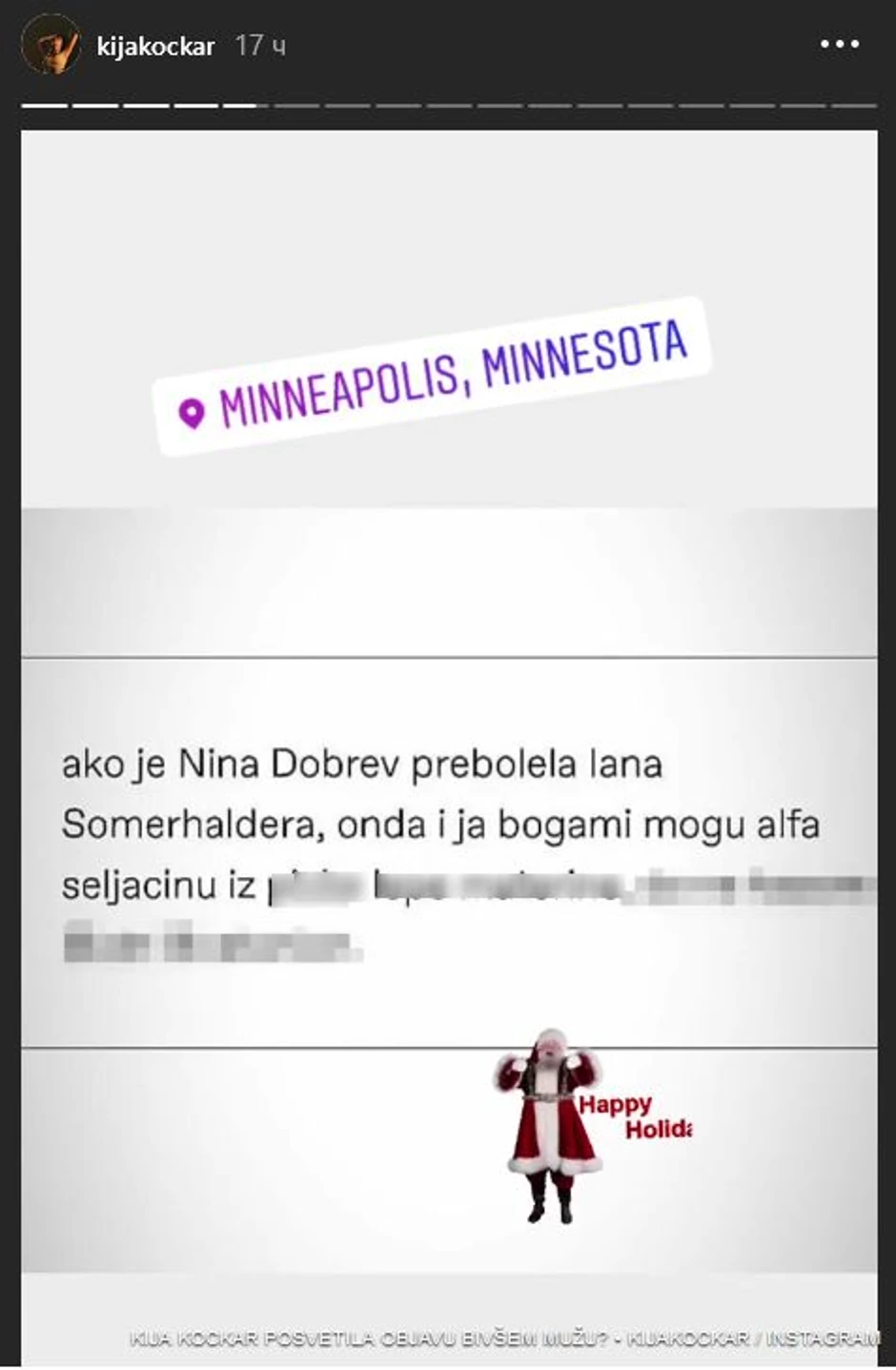Tap the purple location pin icon
This screenshot has width=896, height=1370.
191,411
